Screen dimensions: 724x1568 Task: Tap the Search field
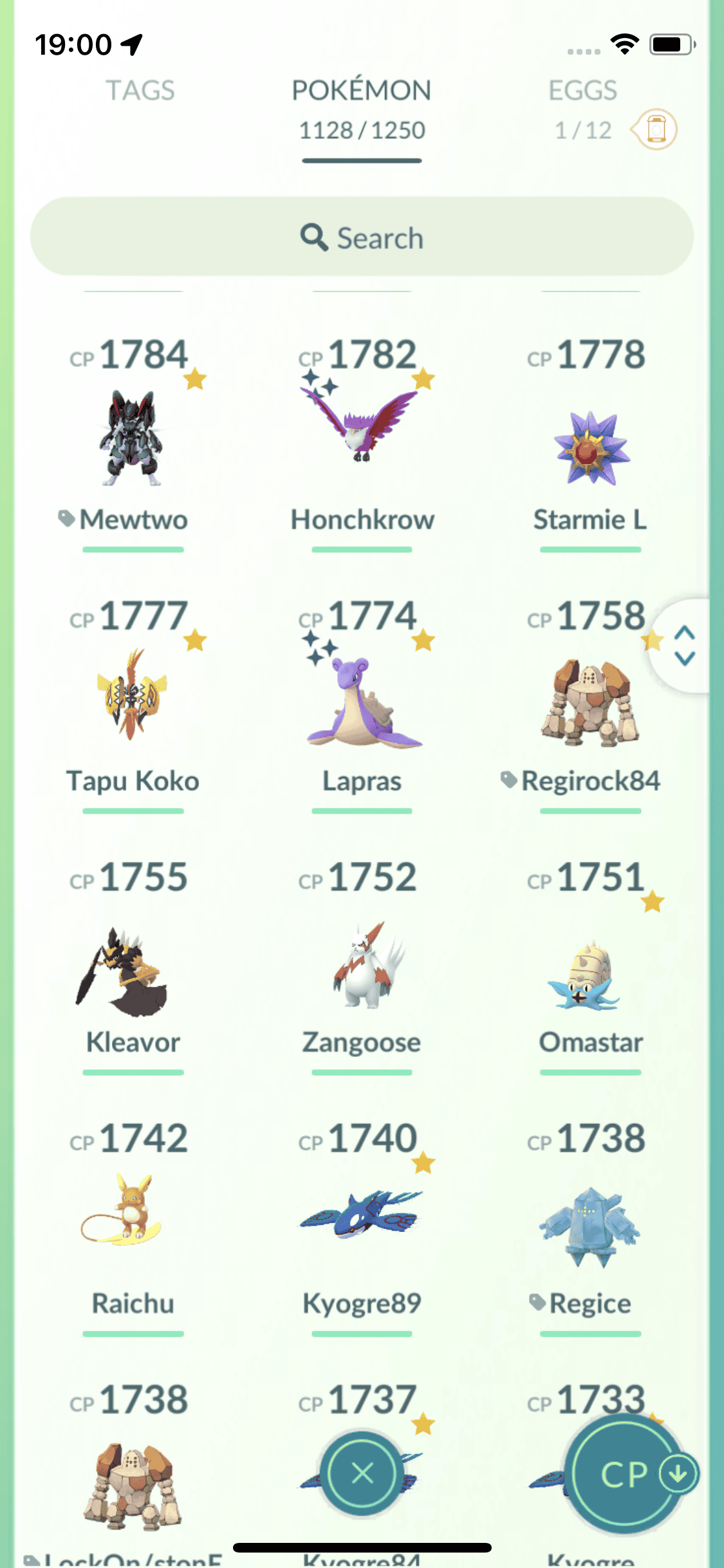[x=362, y=238]
